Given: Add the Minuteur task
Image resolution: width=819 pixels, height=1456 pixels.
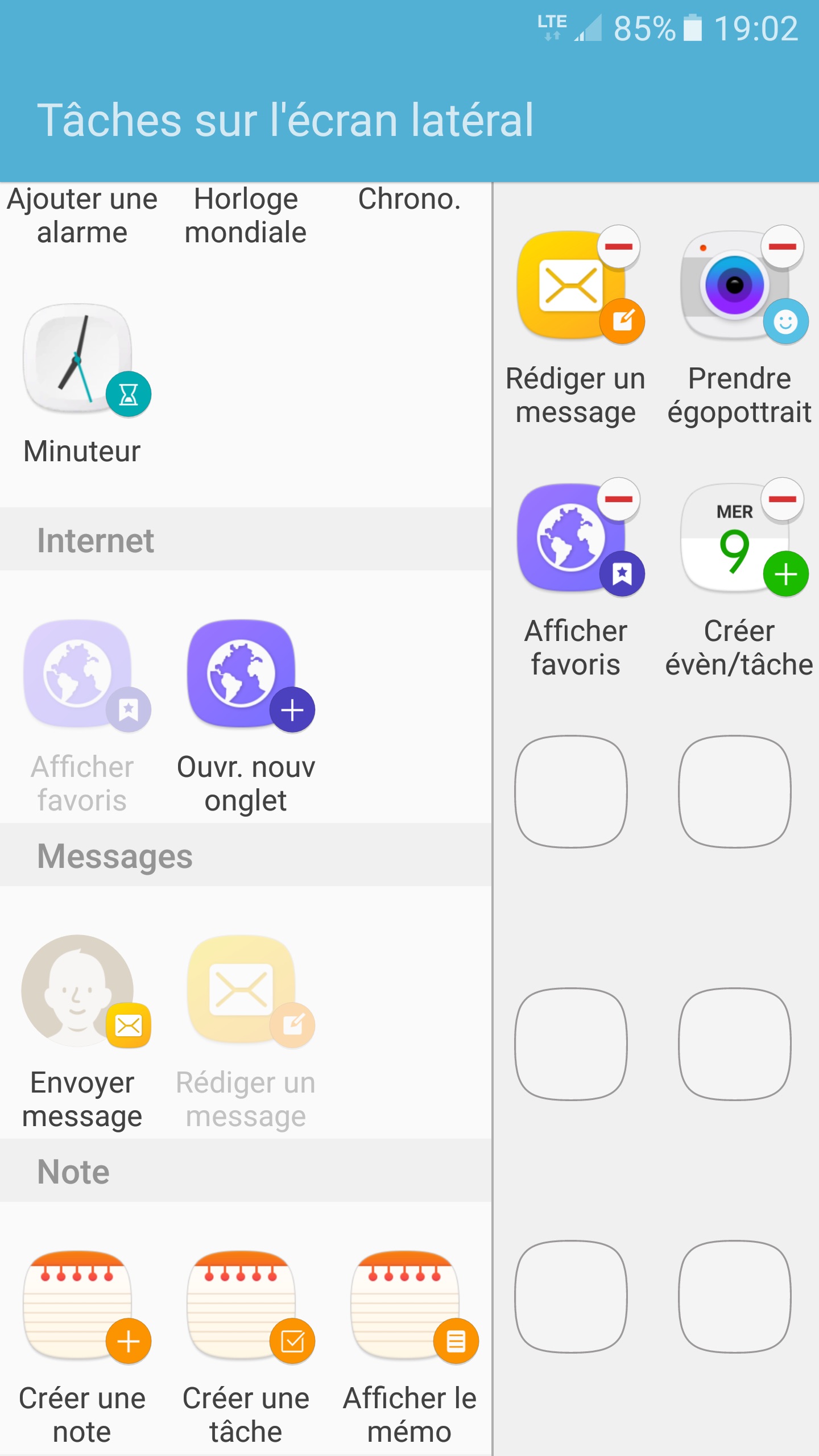Looking at the screenshot, I should [82, 364].
